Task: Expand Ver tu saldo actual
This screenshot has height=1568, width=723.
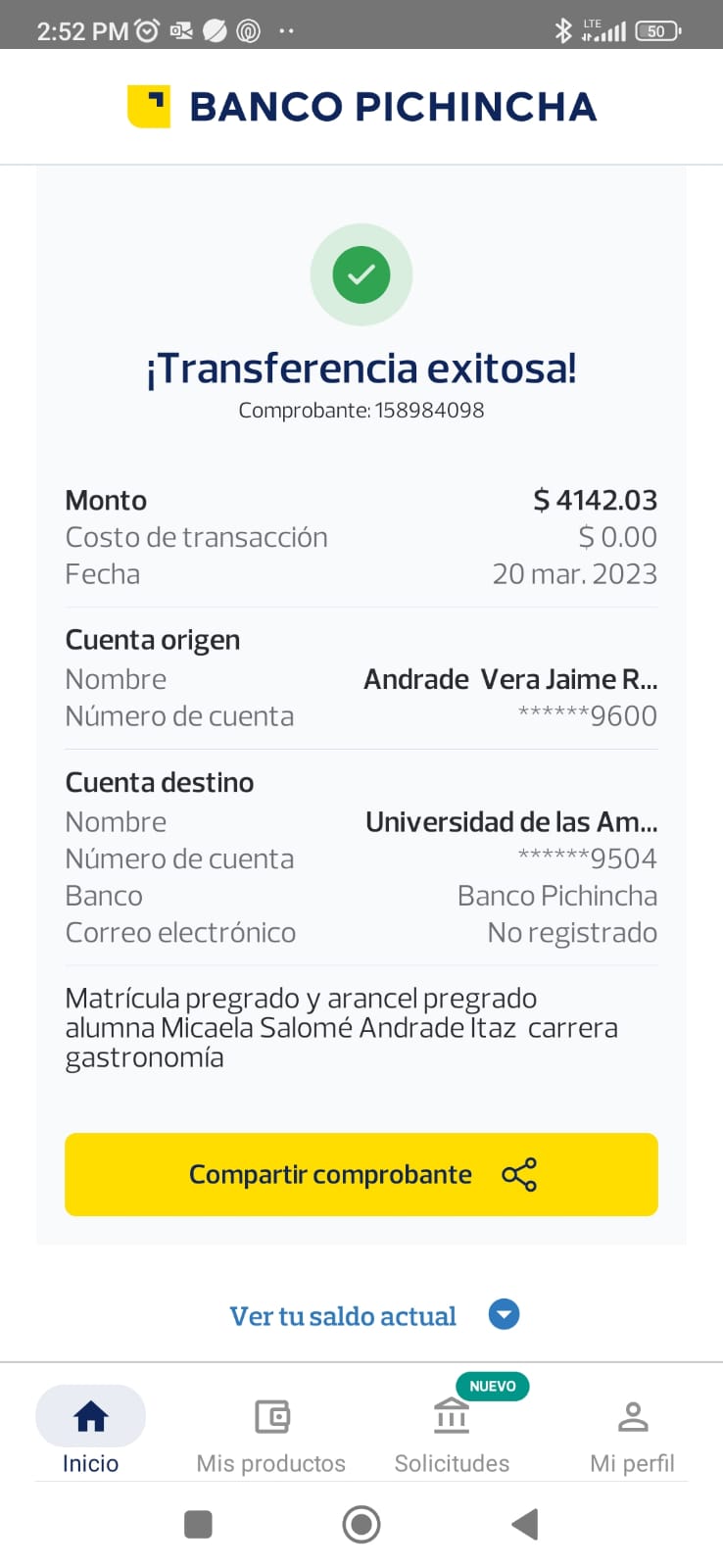Action: [x=373, y=1315]
